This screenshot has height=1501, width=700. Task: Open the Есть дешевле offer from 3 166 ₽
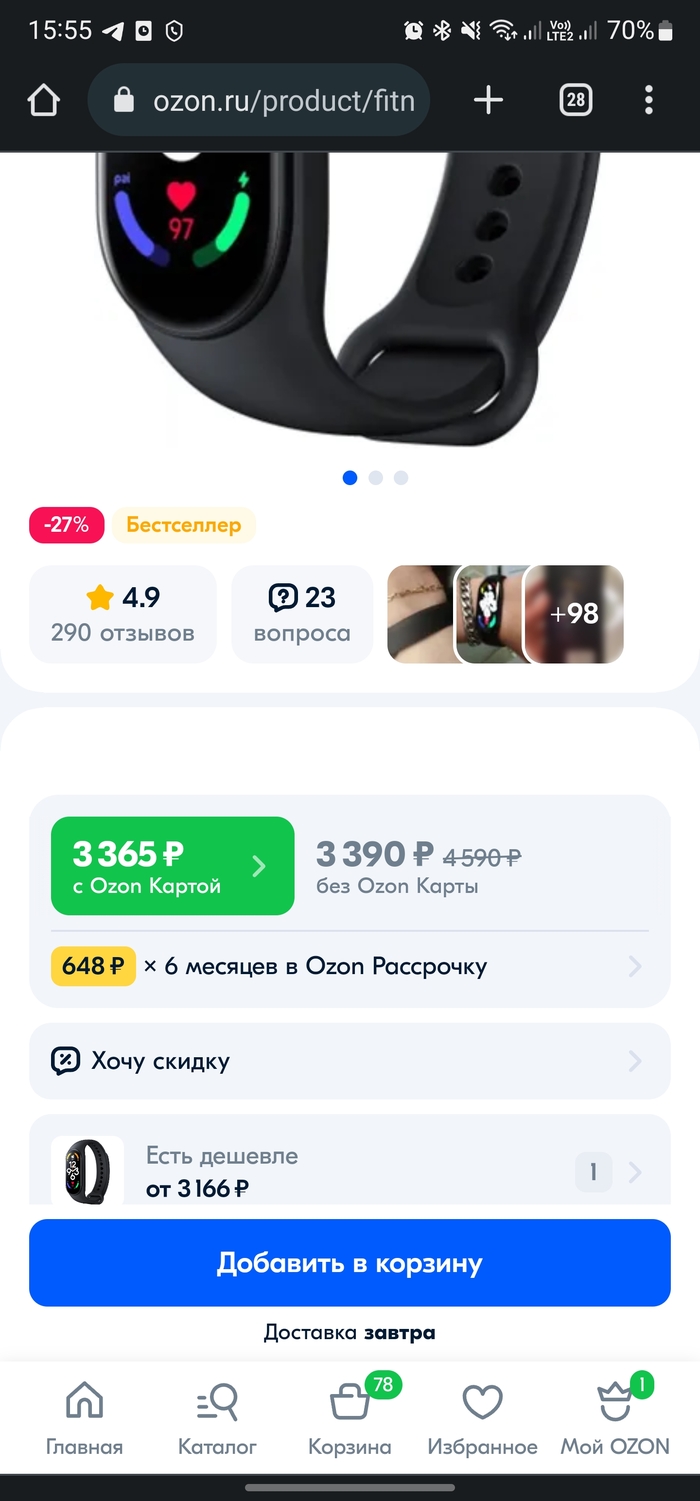(x=349, y=1171)
